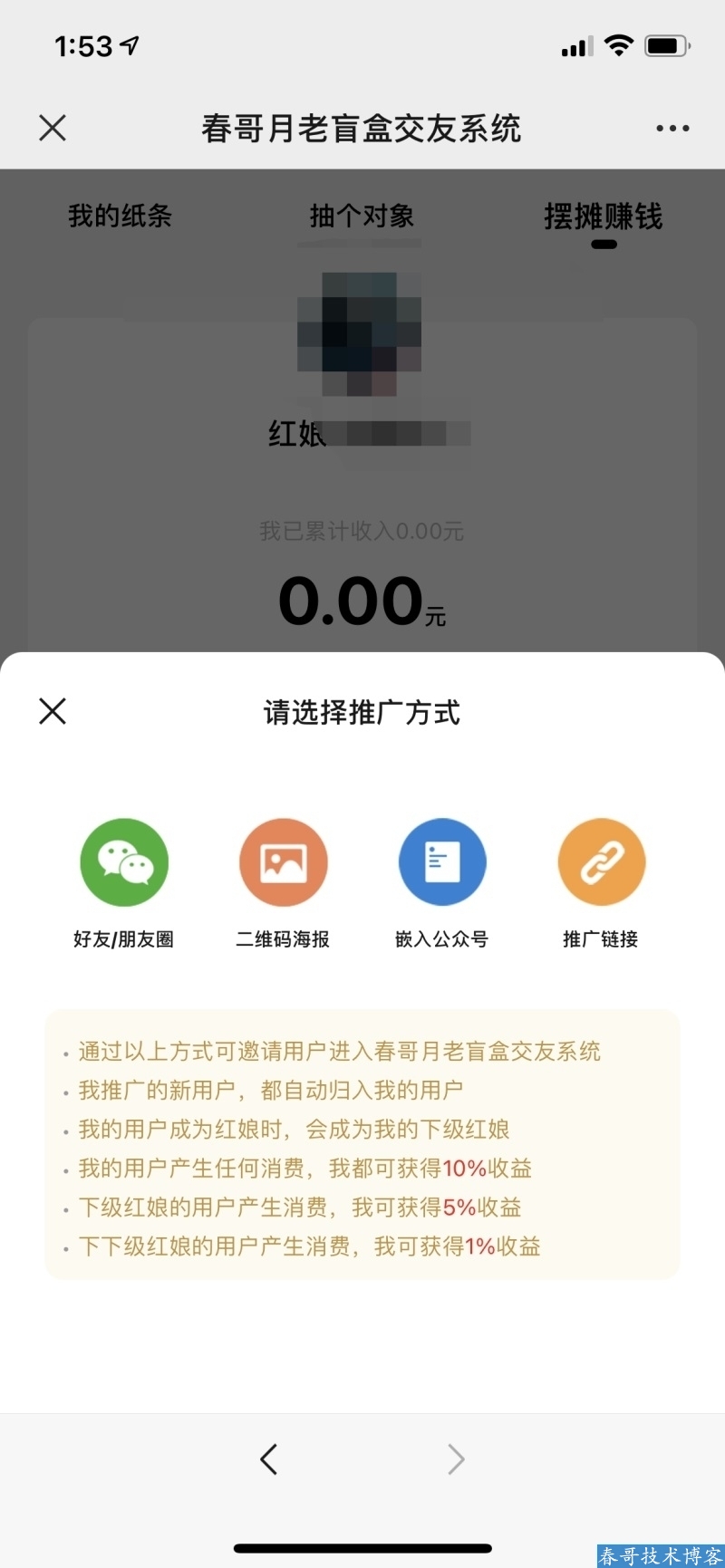Switch to the 我的纸条 tab
725x1568 pixels.
click(119, 216)
